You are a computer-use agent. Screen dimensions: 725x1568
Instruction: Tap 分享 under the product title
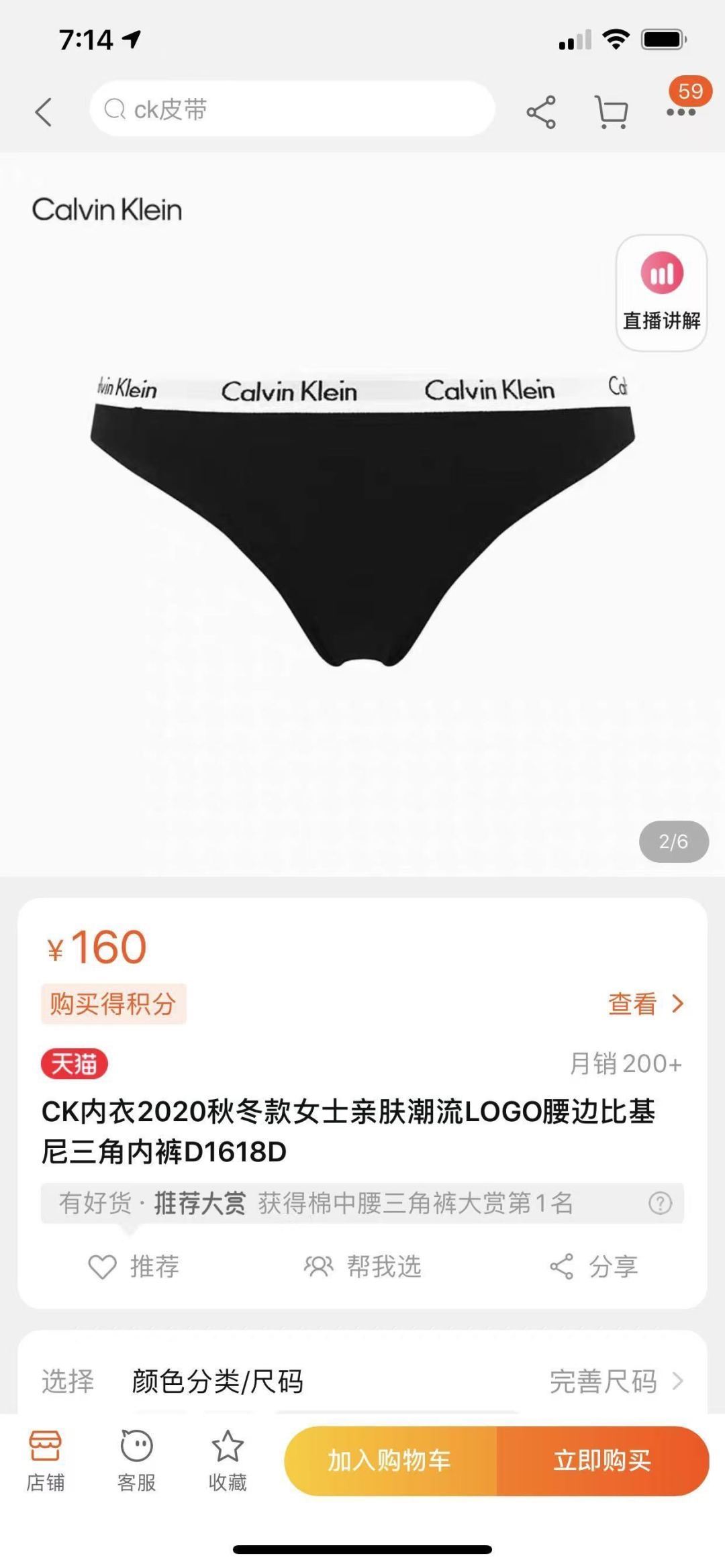pos(593,1267)
